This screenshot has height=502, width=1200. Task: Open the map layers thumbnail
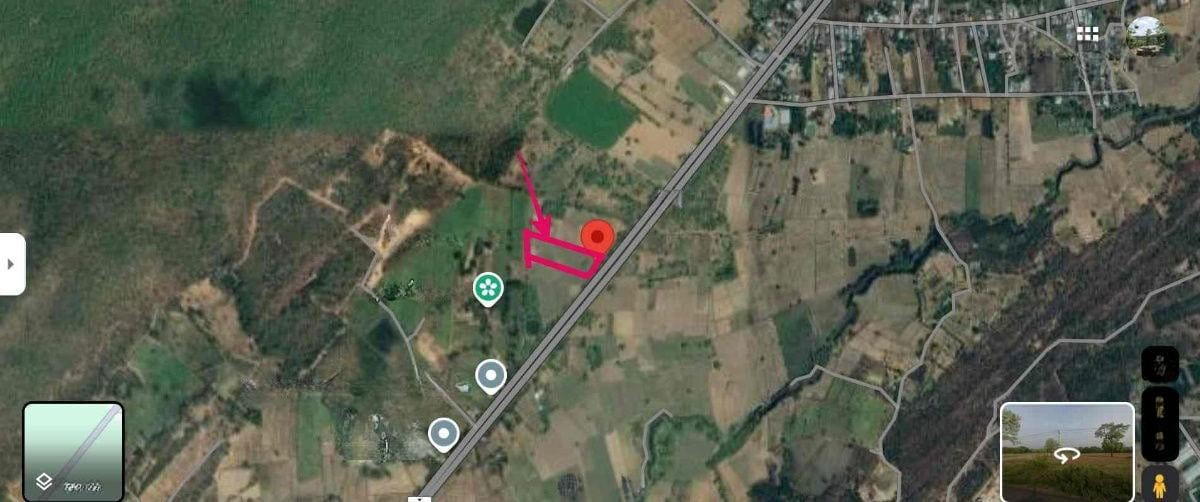[x=73, y=451]
